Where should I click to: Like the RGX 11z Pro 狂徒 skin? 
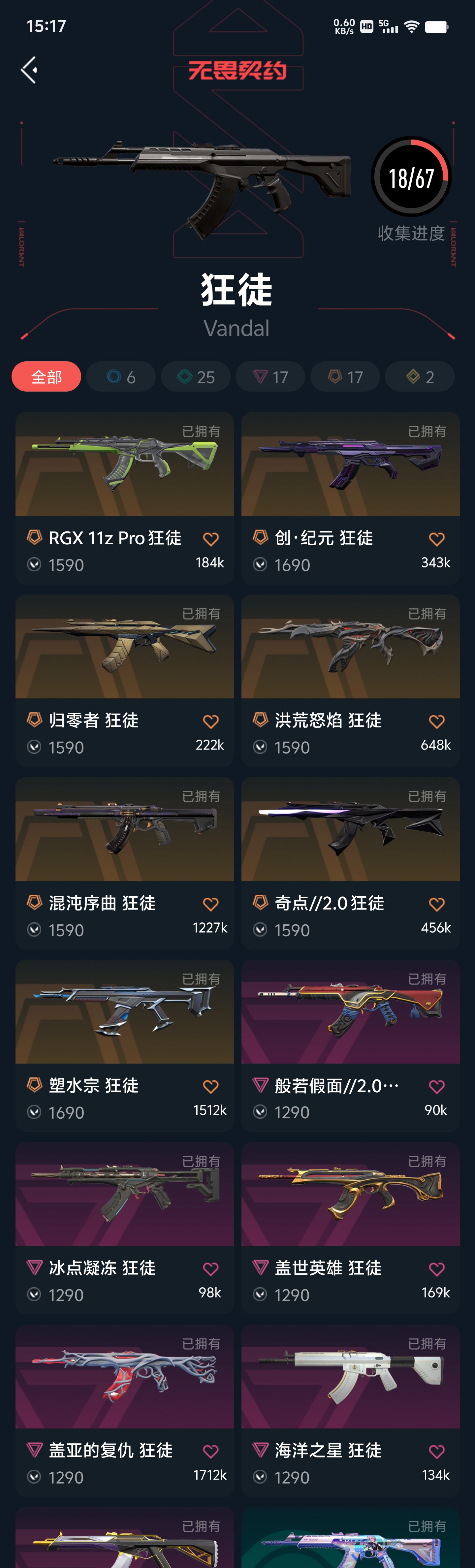(x=211, y=539)
